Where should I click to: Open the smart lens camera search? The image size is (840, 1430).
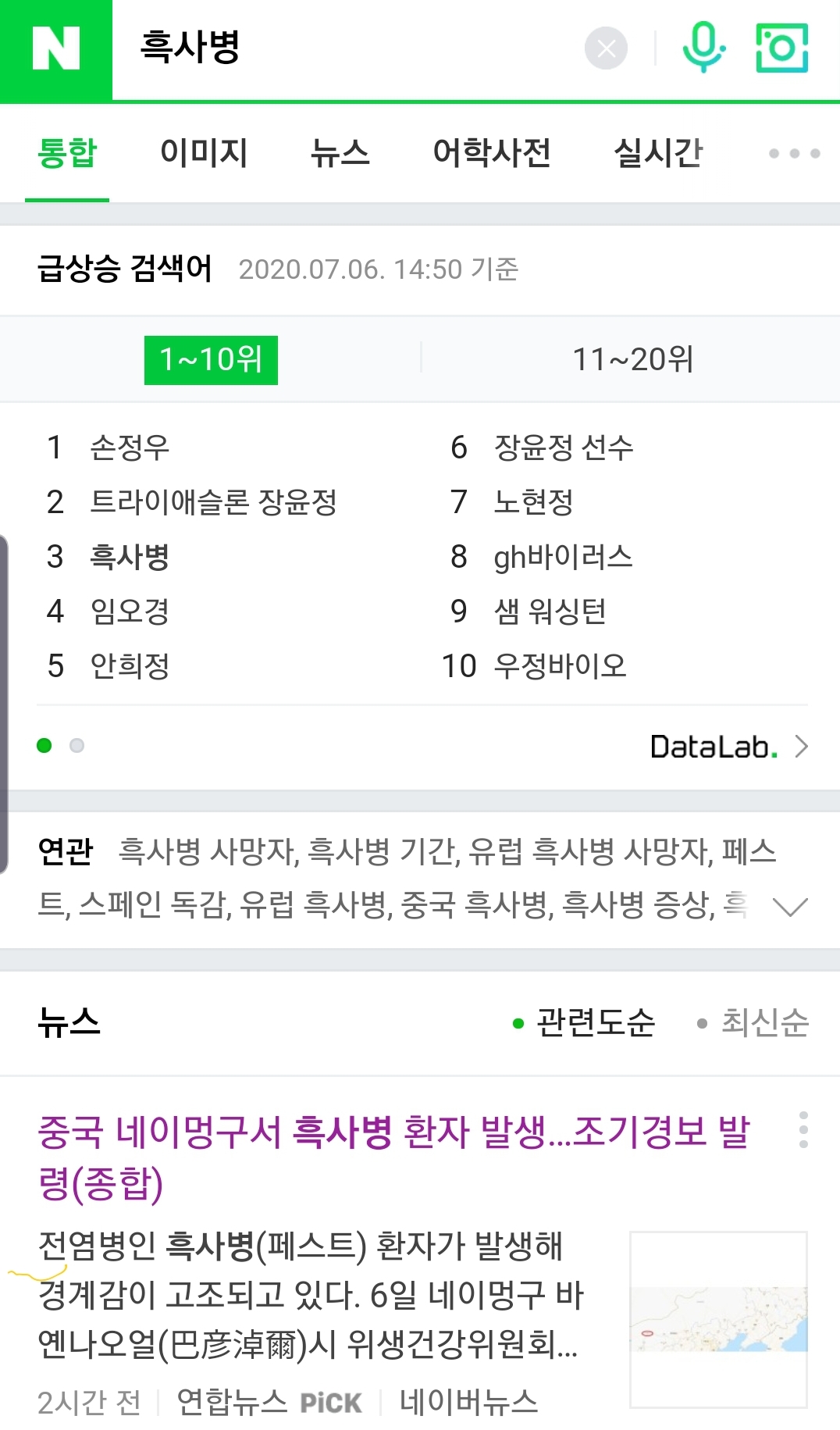pos(781,48)
